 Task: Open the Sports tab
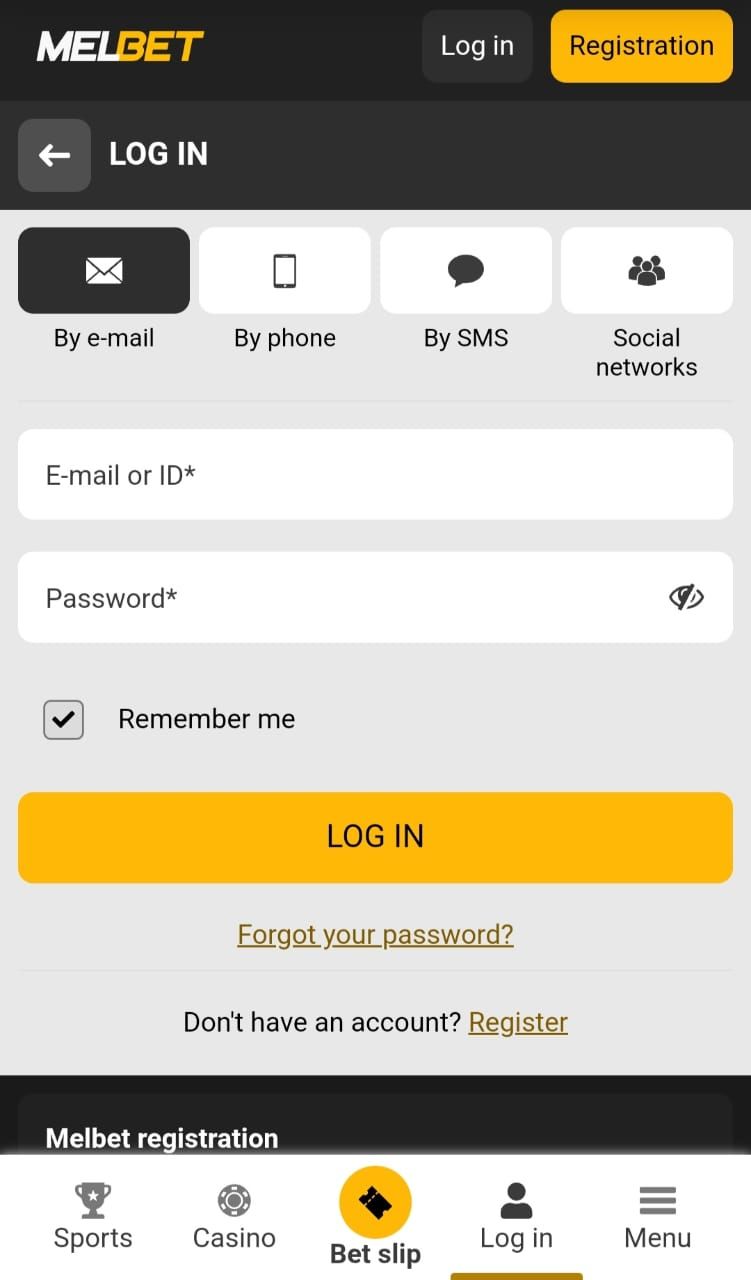click(93, 1216)
